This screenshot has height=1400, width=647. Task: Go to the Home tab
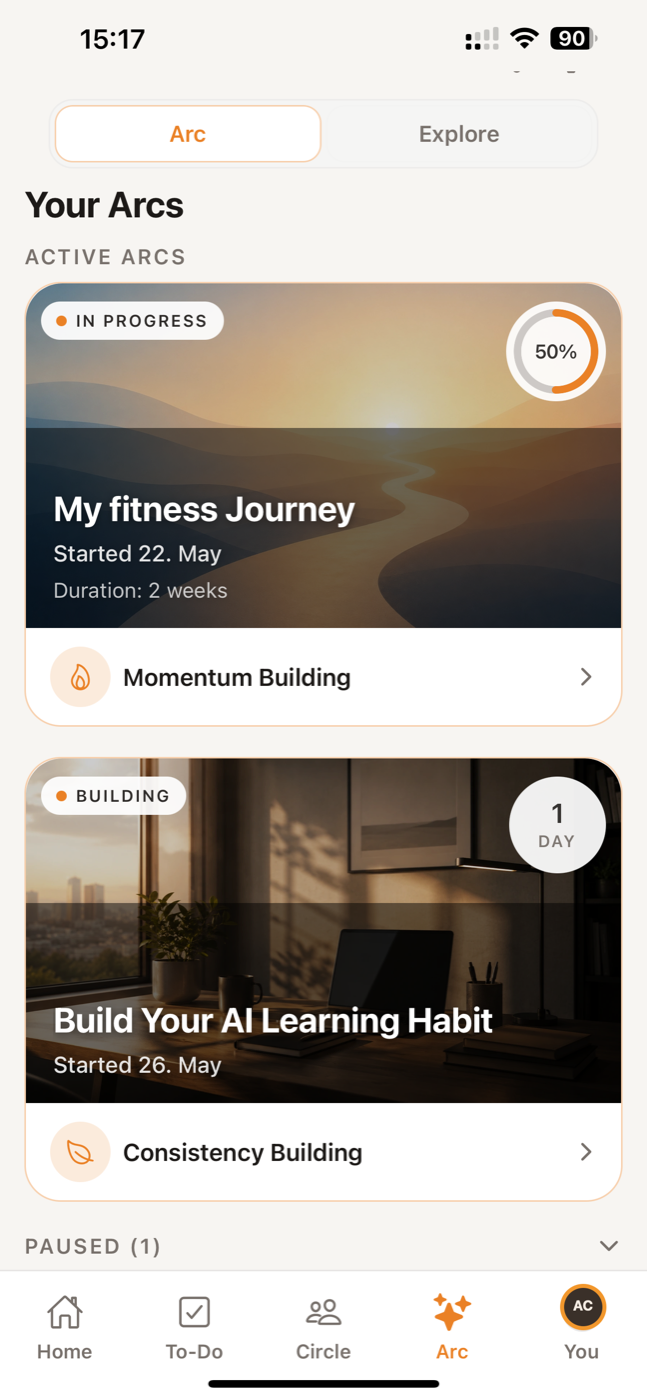click(65, 1327)
